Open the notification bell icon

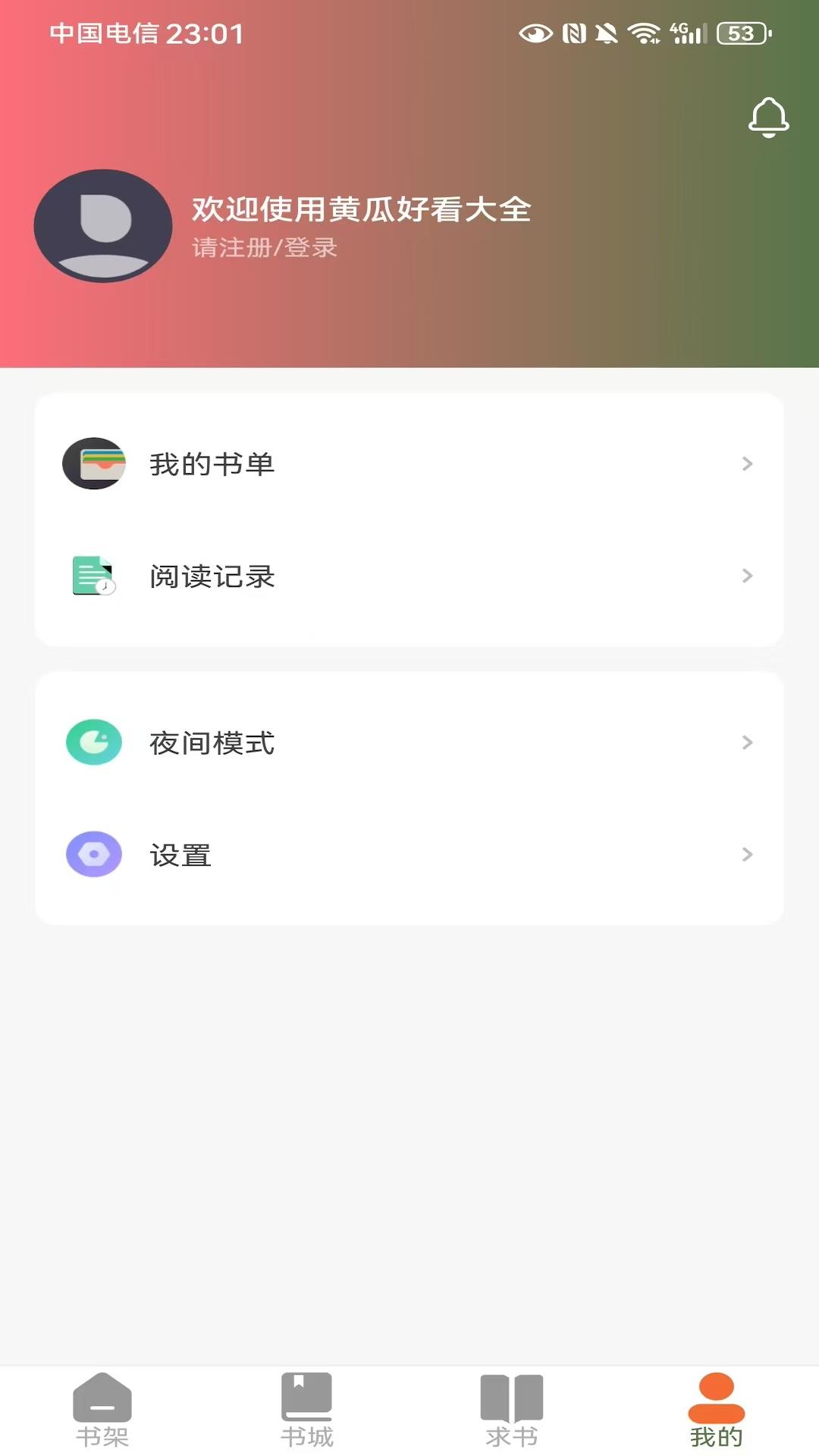pyautogui.click(x=769, y=118)
